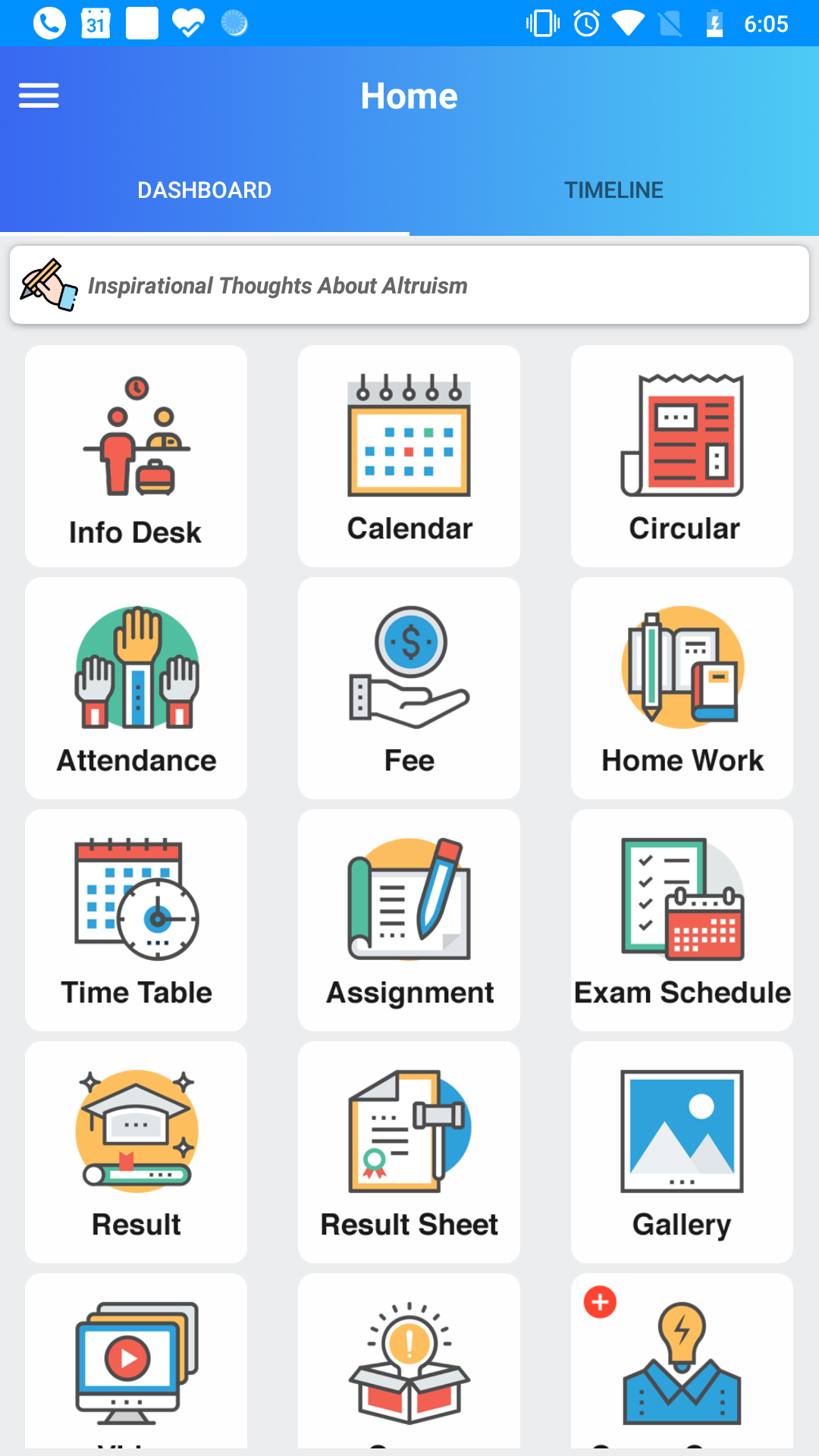Switch to the Timeline tab
This screenshot has width=819, height=1456.
pyautogui.click(x=613, y=190)
